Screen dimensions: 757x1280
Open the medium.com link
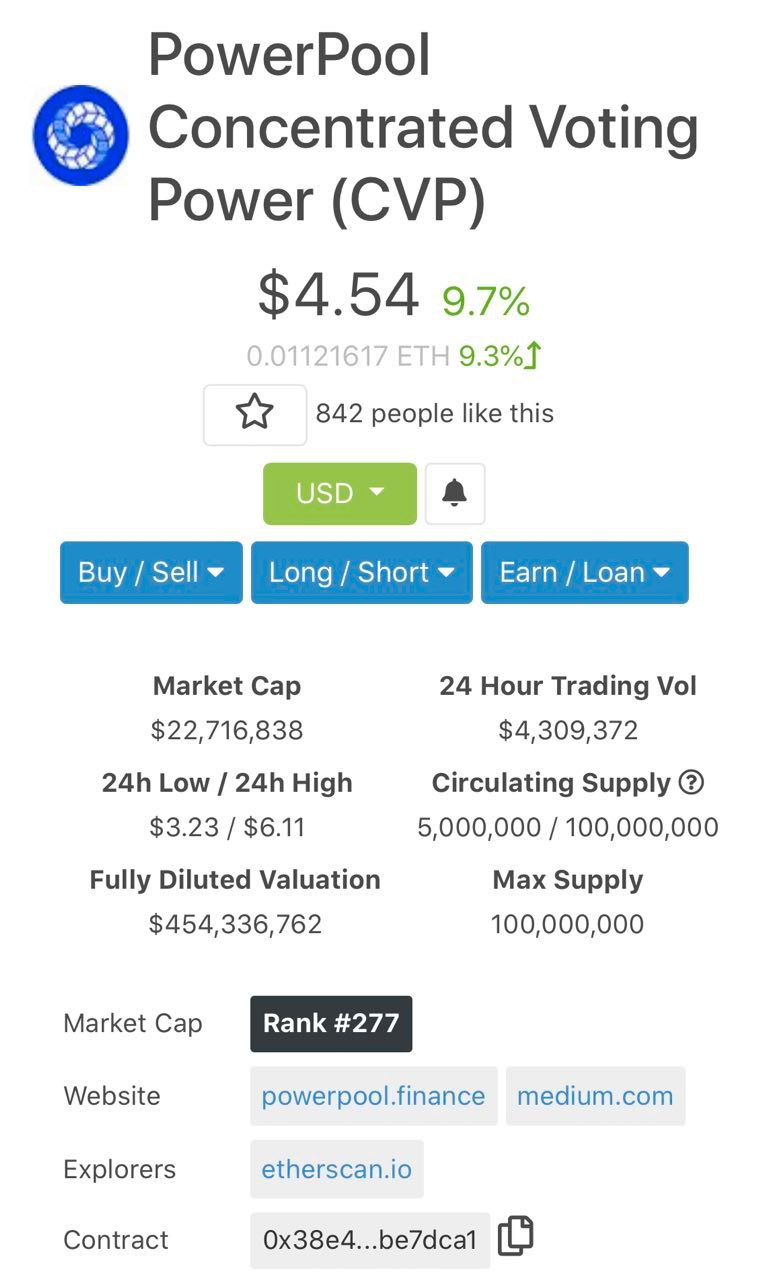pyautogui.click(x=595, y=1096)
